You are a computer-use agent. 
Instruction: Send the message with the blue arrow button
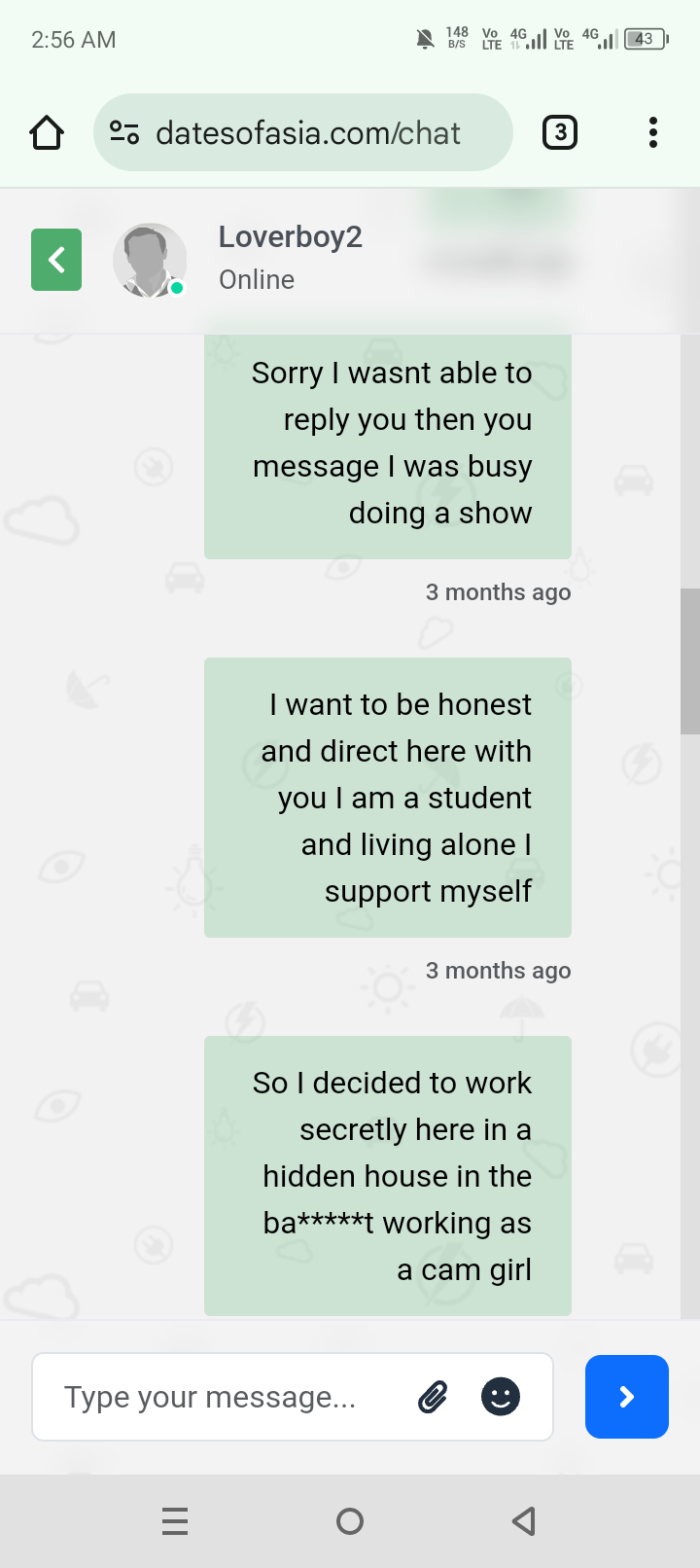click(x=627, y=1397)
